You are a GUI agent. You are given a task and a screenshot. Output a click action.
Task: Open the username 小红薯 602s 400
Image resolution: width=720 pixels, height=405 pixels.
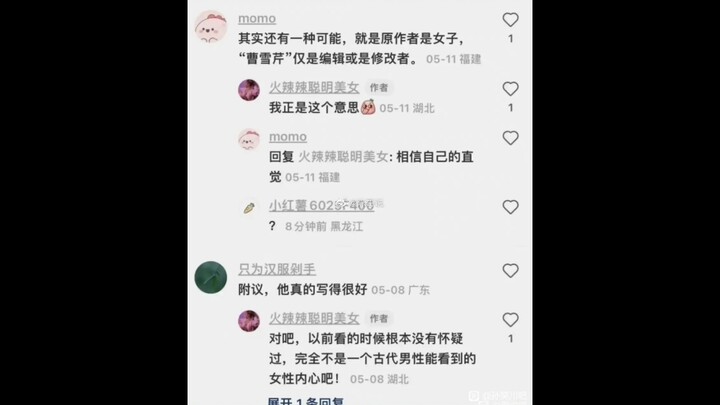click(320, 205)
